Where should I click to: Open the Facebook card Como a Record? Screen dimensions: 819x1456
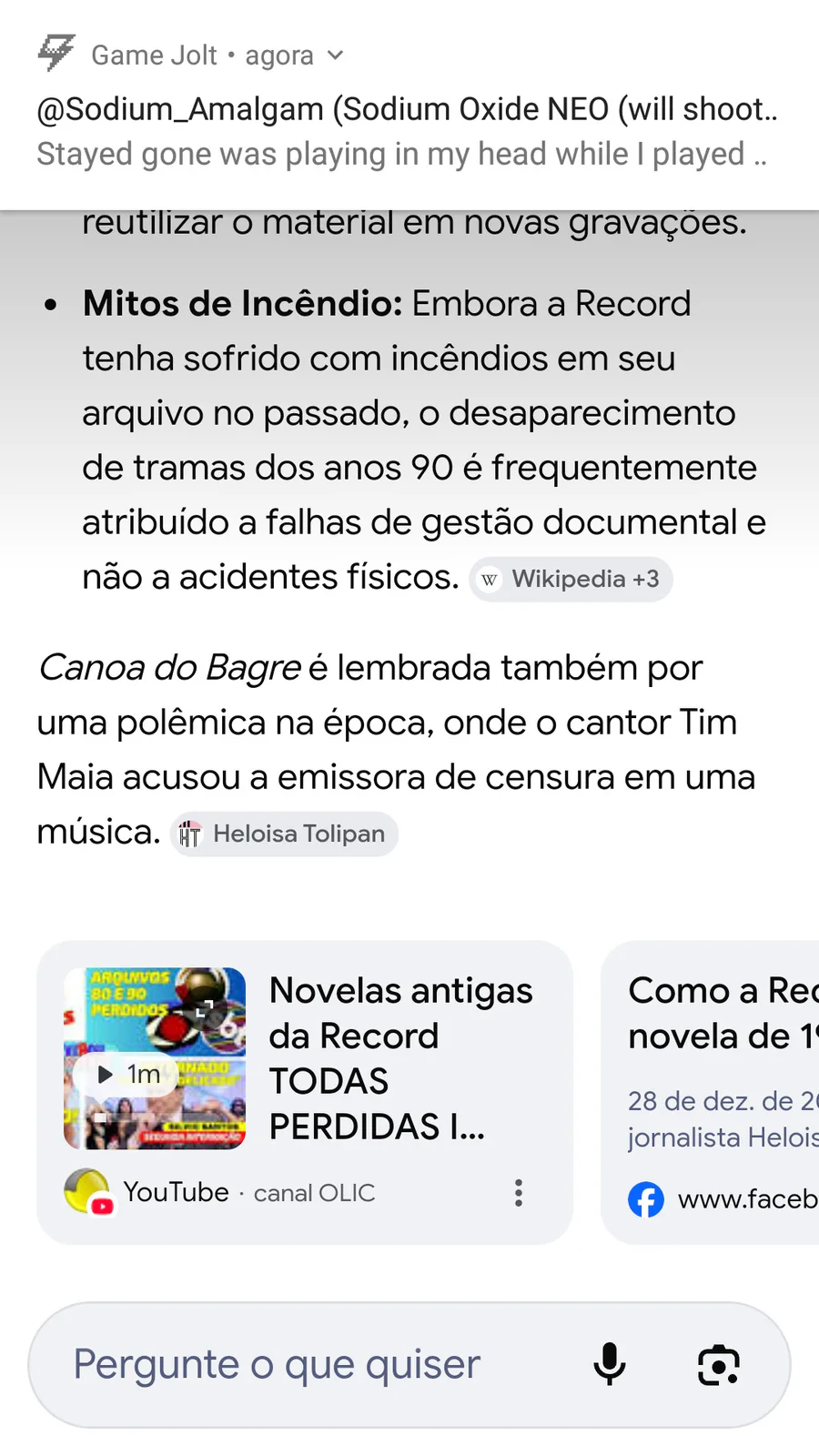click(711, 1092)
